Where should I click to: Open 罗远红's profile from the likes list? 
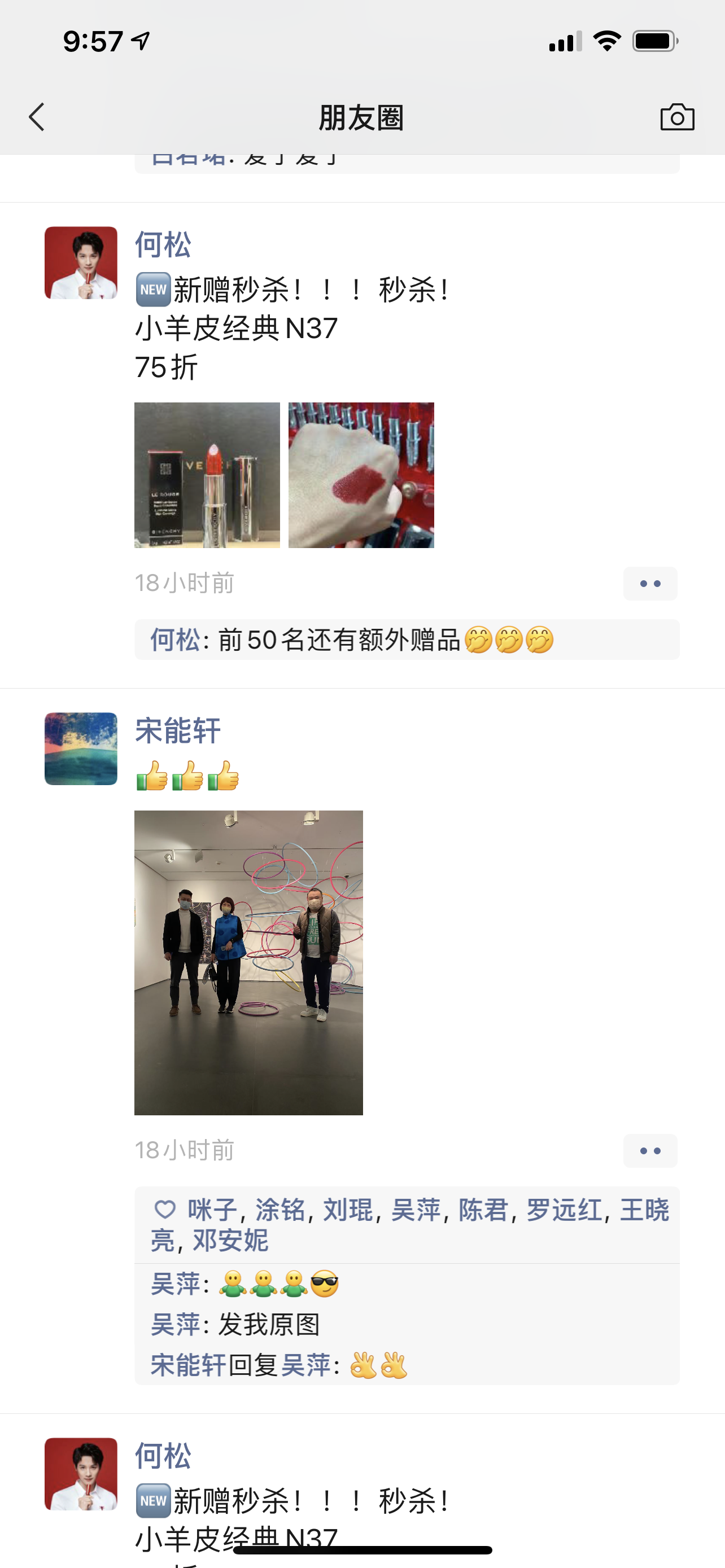coord(564,1210)
